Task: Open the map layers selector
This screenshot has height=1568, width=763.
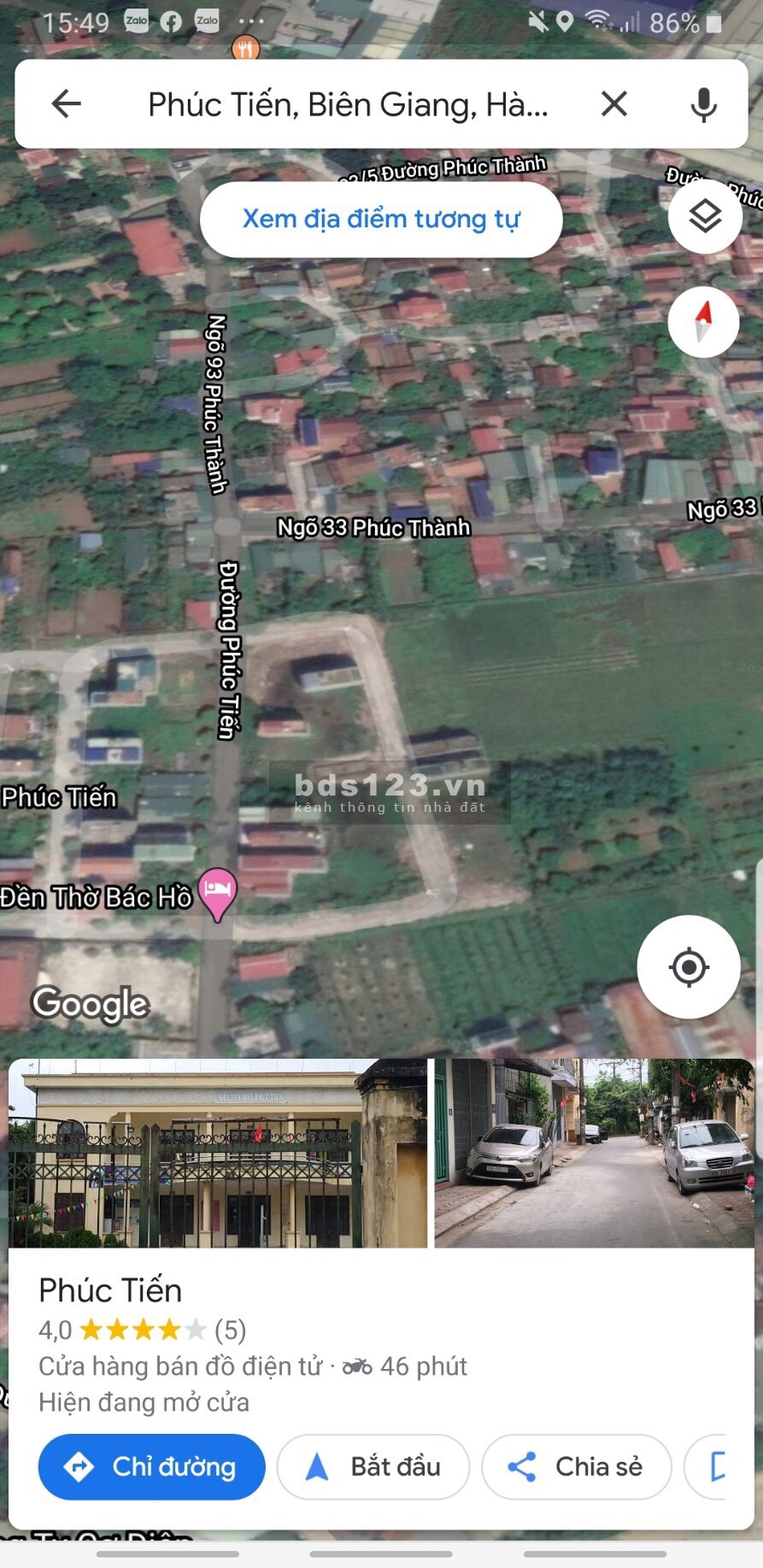Action: (x=704, y=217)
